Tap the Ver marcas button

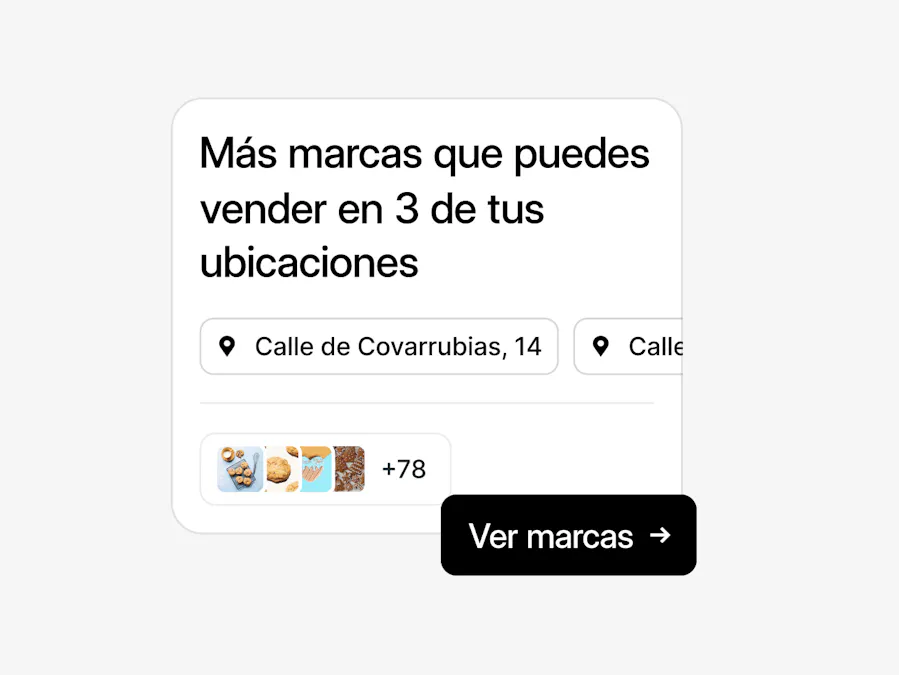pos(568,536)
